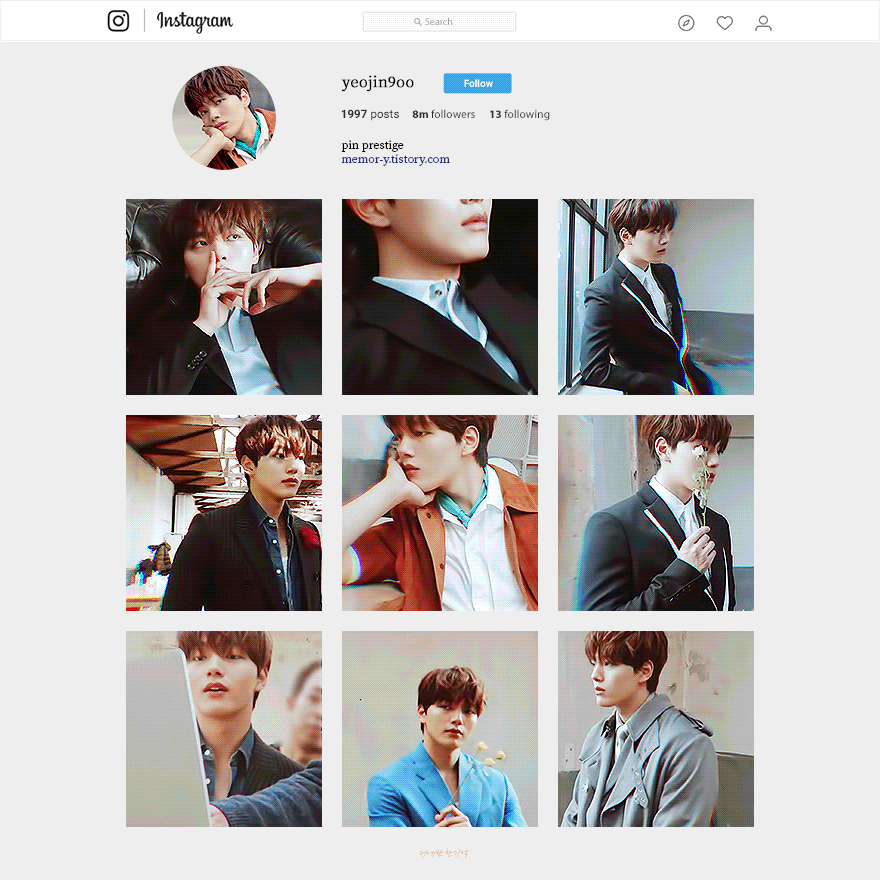Open the post of him by the window
880x880 pixels.
656,297
